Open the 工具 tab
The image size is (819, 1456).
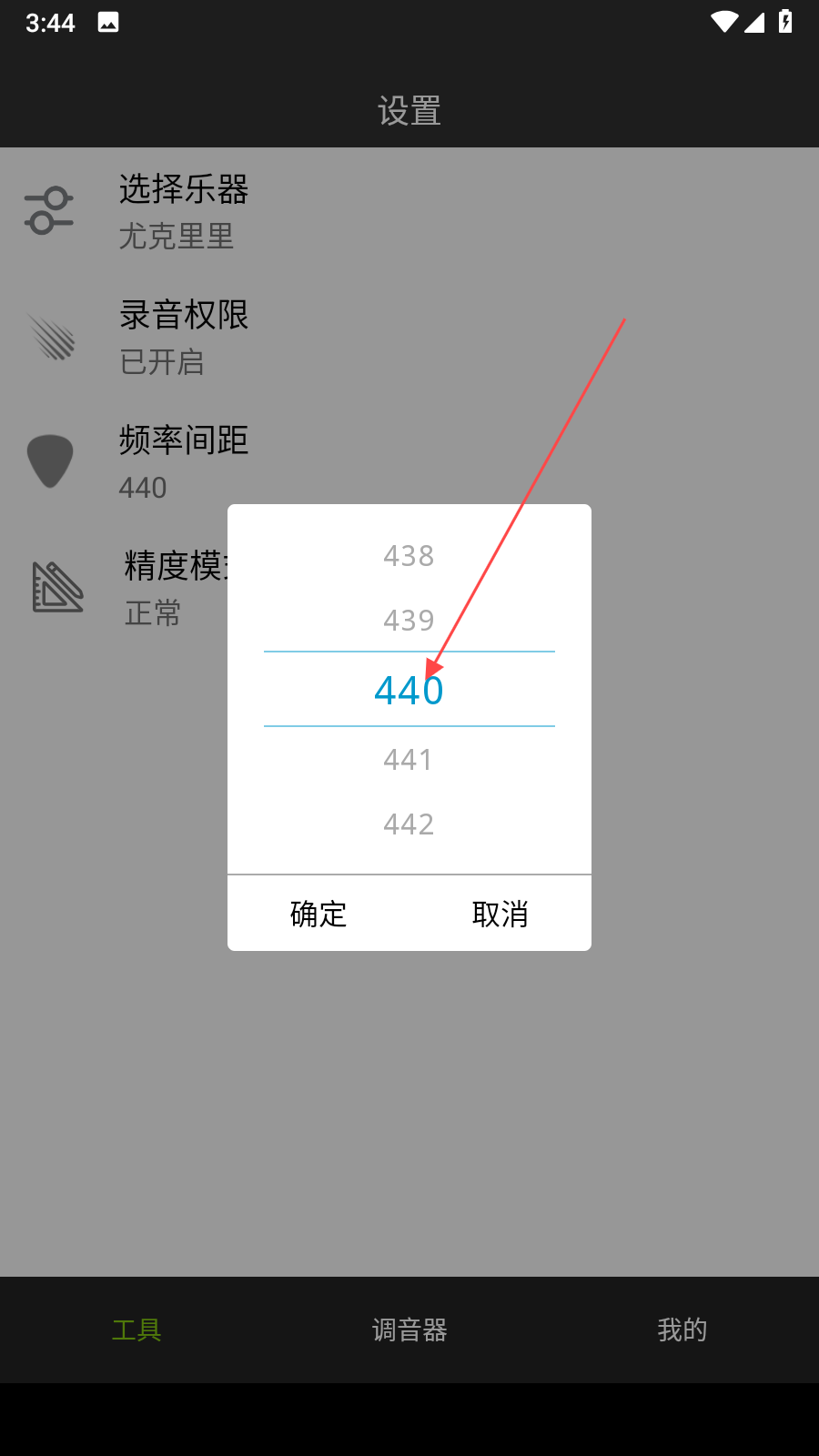click(136, 1330)
